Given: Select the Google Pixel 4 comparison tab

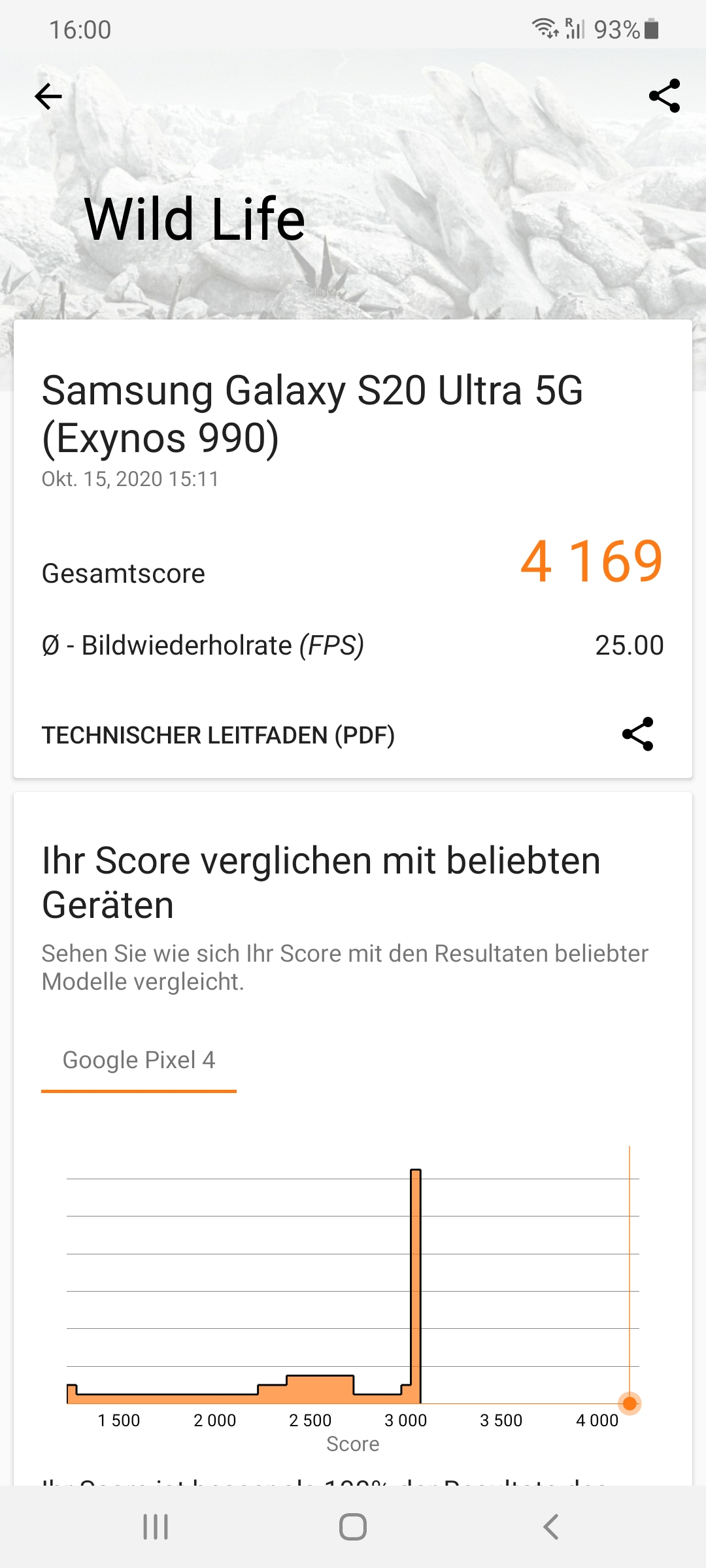Looking at the screenshot, I should [x=139, y=1060].
